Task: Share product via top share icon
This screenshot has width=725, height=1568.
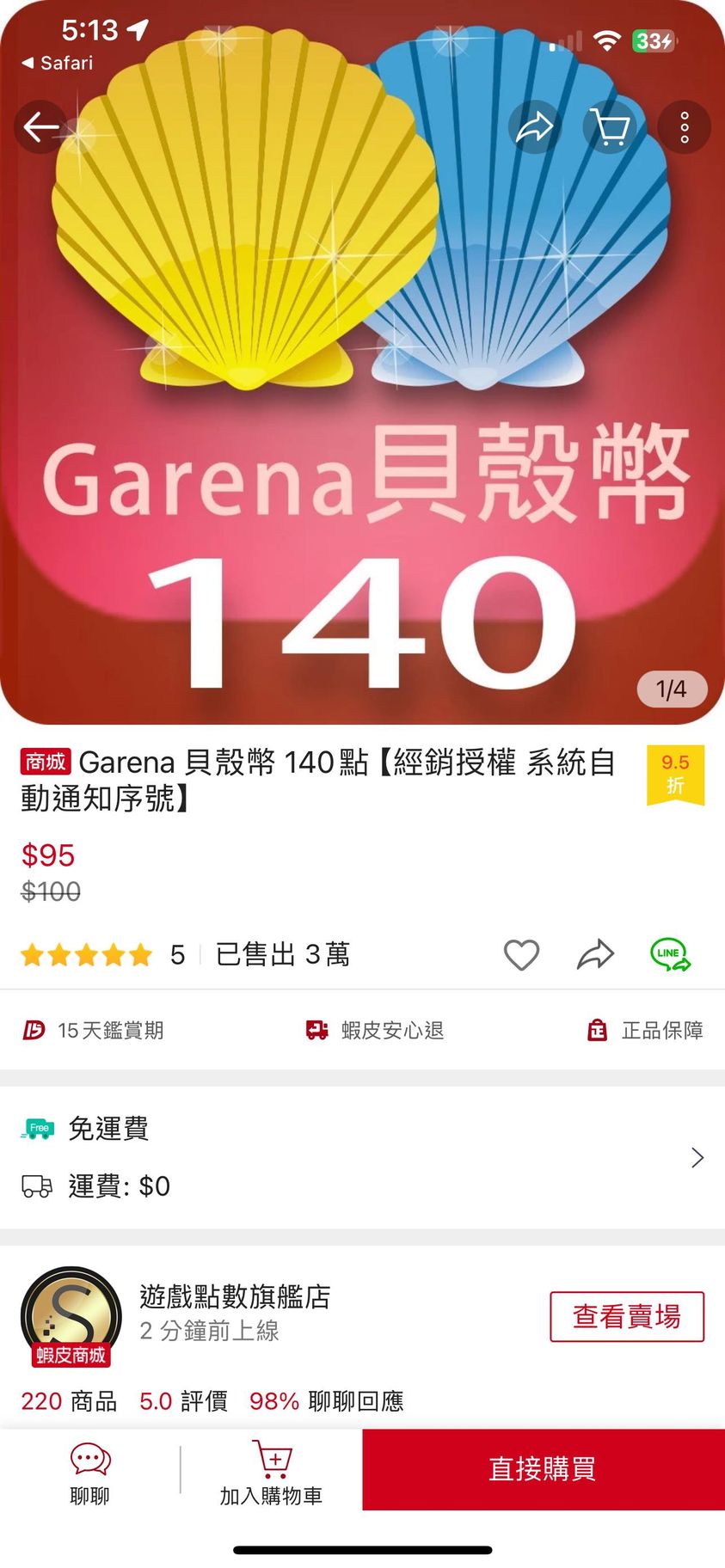Action: [x=534, y=127]
